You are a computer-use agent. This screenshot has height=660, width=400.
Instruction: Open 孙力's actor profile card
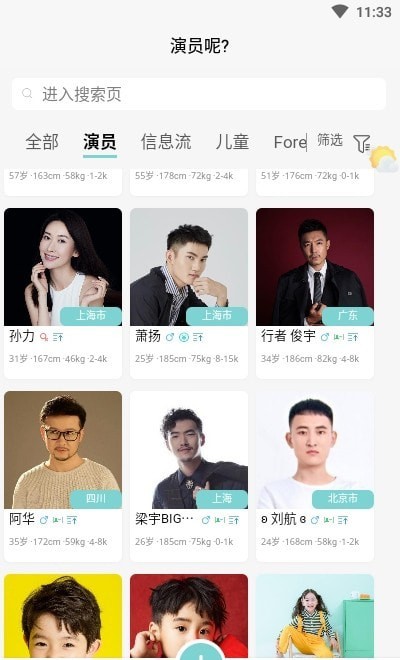(63, 293)
